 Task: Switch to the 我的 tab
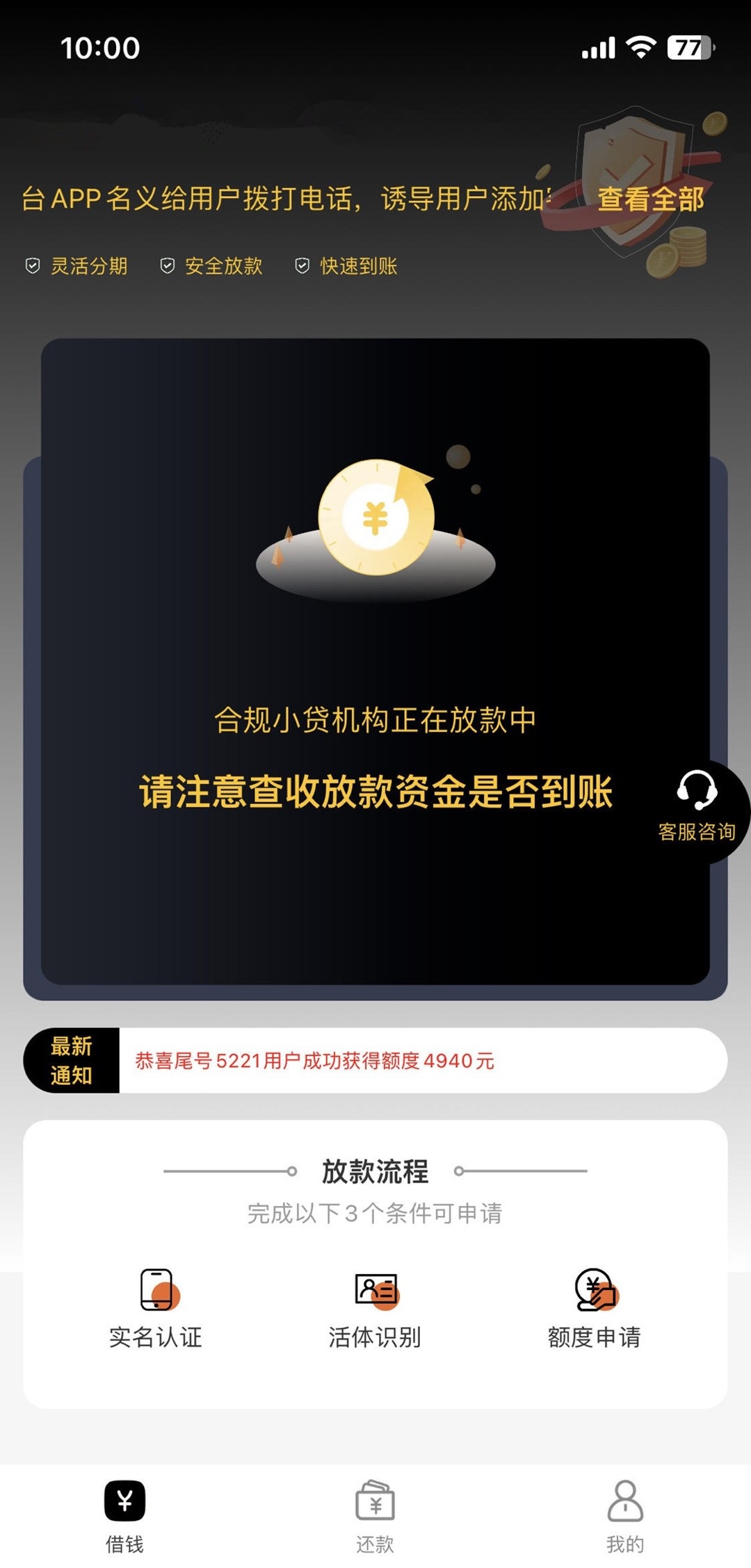624,1517
